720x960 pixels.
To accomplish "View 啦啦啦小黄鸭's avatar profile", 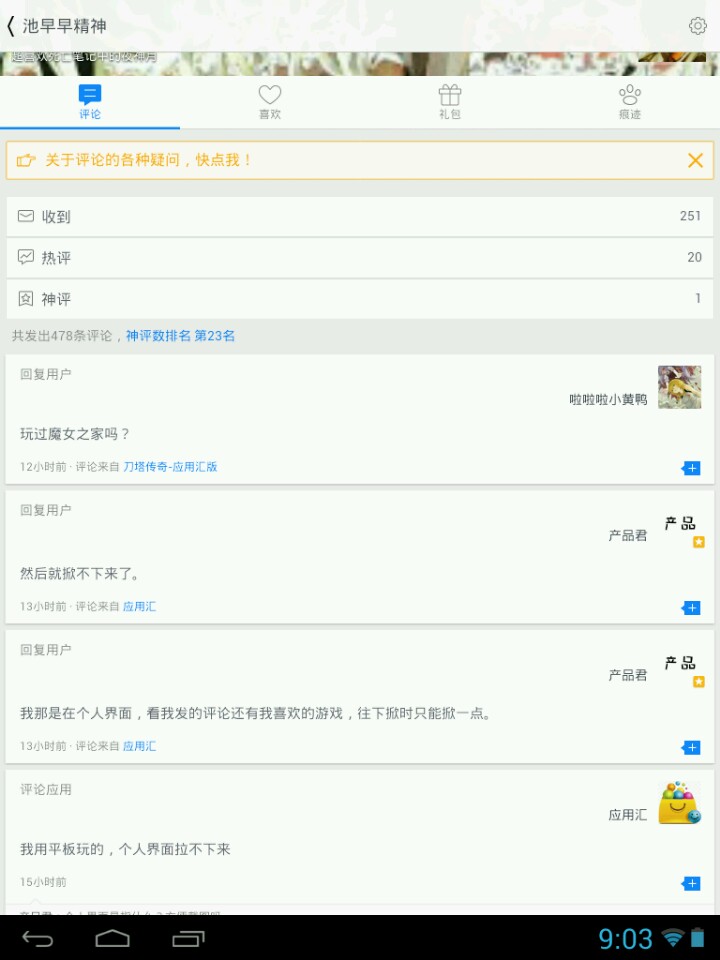I will [x=679, y=387].
